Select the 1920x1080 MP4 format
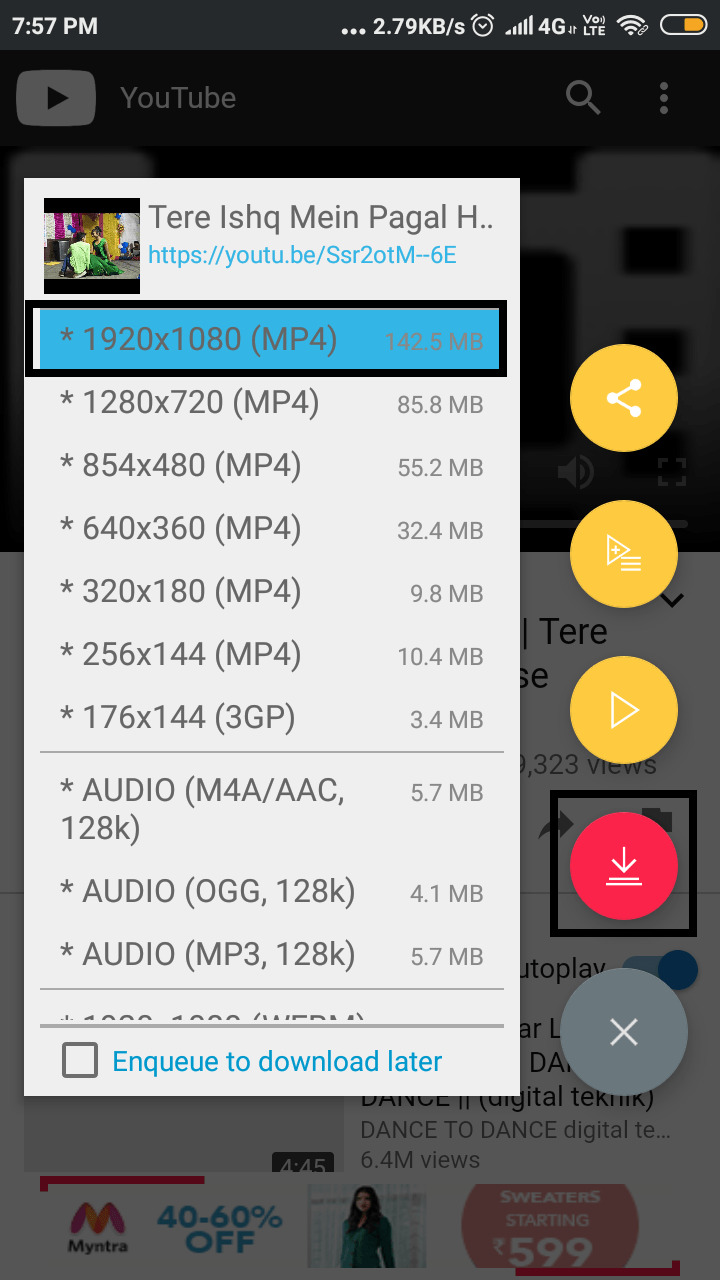 (x=267, y=339)
